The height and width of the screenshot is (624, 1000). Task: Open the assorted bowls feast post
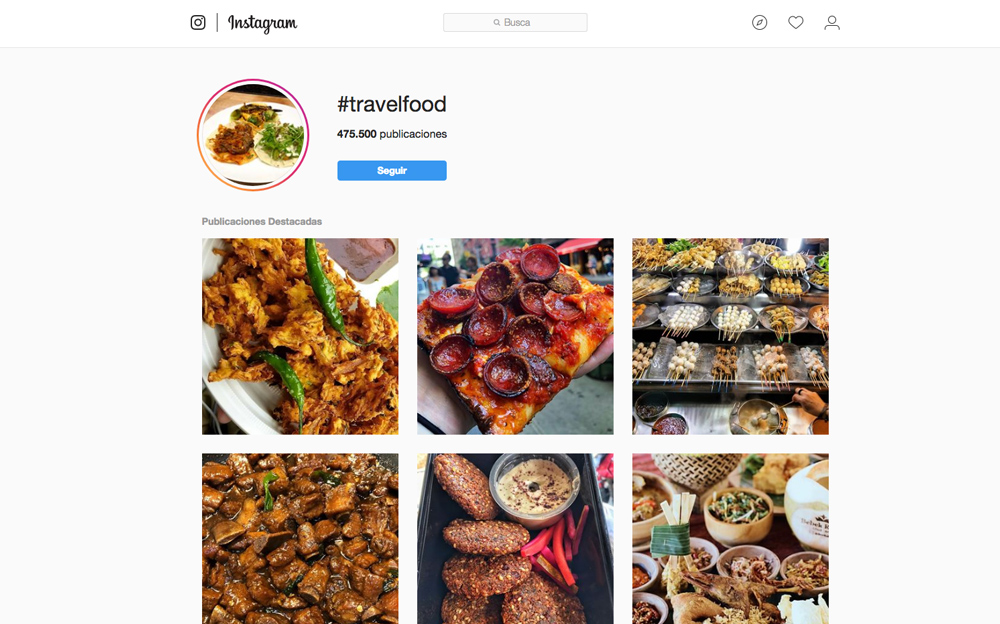(730, 539)
